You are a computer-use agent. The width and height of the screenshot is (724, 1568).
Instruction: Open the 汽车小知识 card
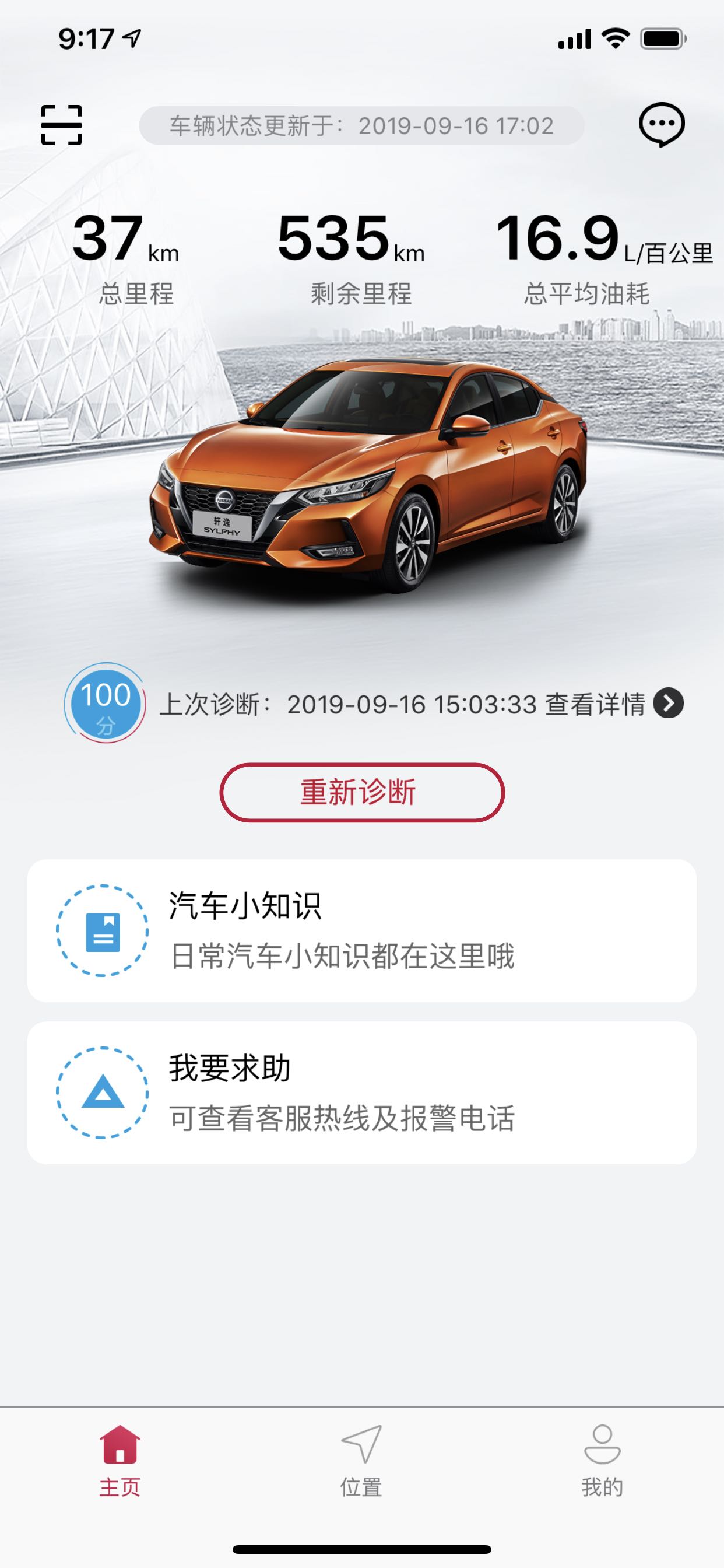[x=362, y=930]
